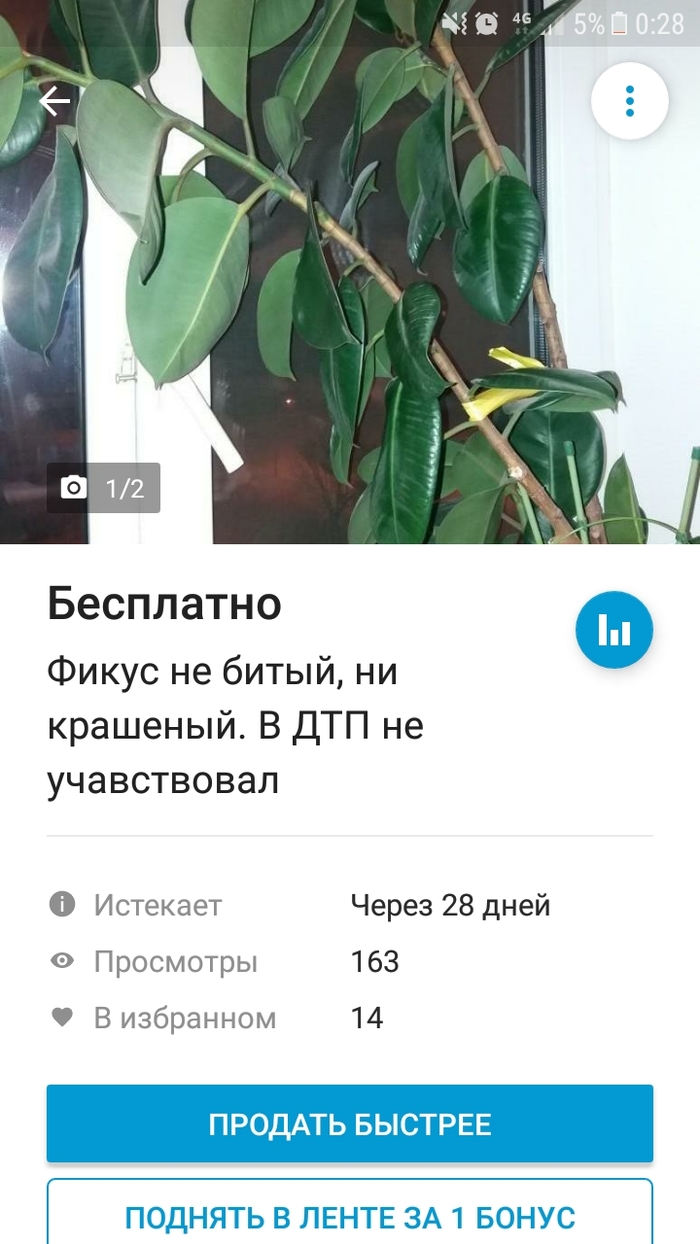View listing statistics chart button
The width and height of the screenshot is (700, 1244).
(x=614, y=629)
